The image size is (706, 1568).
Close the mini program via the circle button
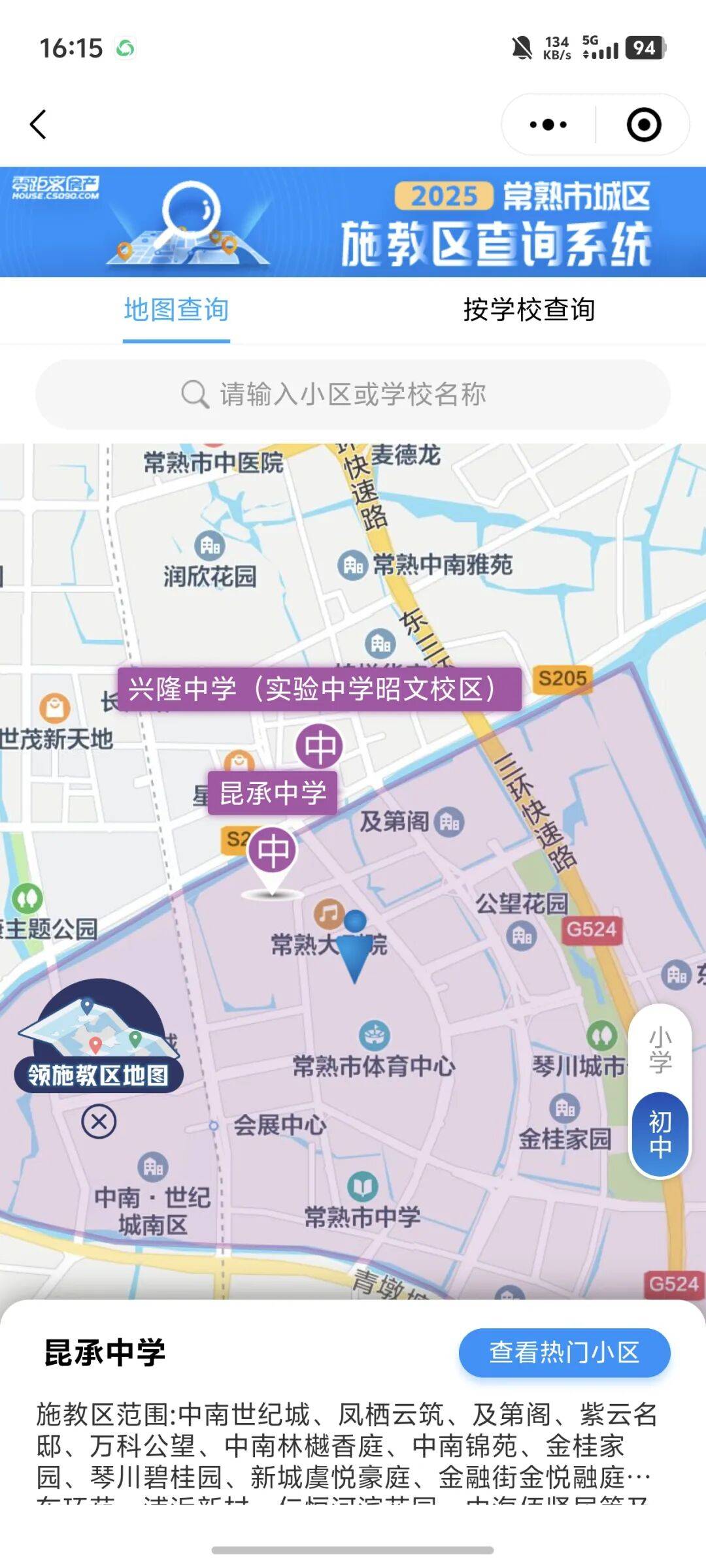pyautogui.click(x=643, y=124)
